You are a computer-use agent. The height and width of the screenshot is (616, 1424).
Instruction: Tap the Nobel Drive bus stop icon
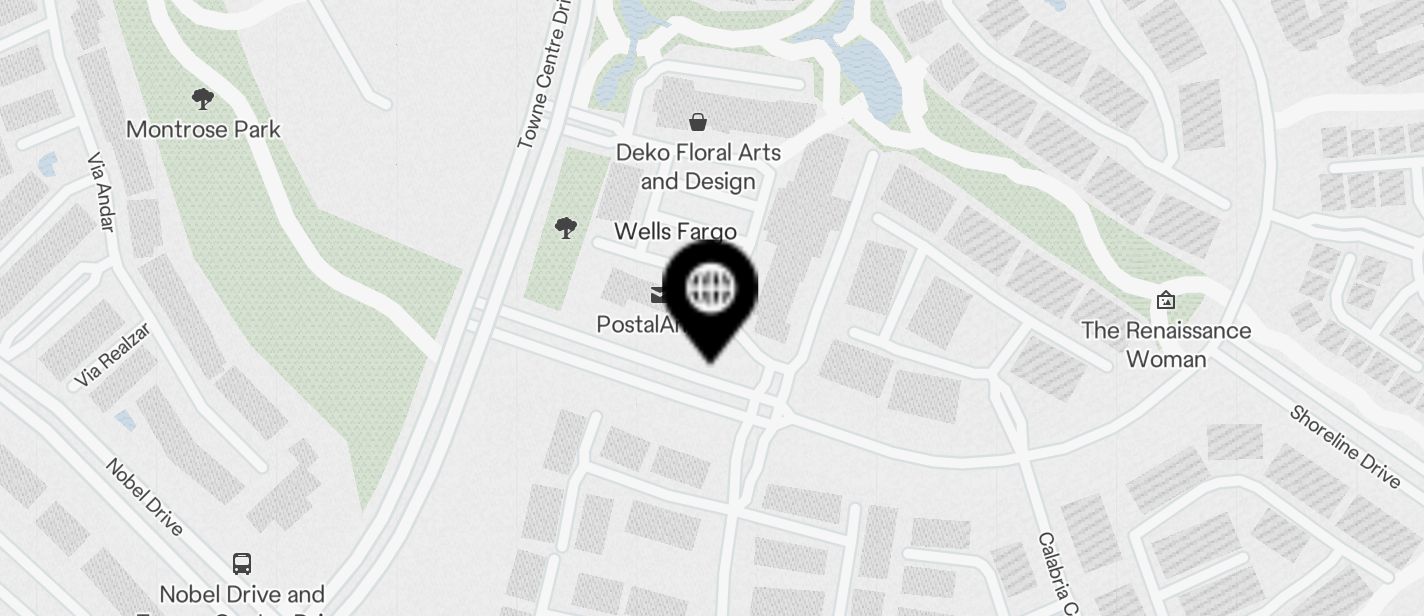(x=242, y=563)
